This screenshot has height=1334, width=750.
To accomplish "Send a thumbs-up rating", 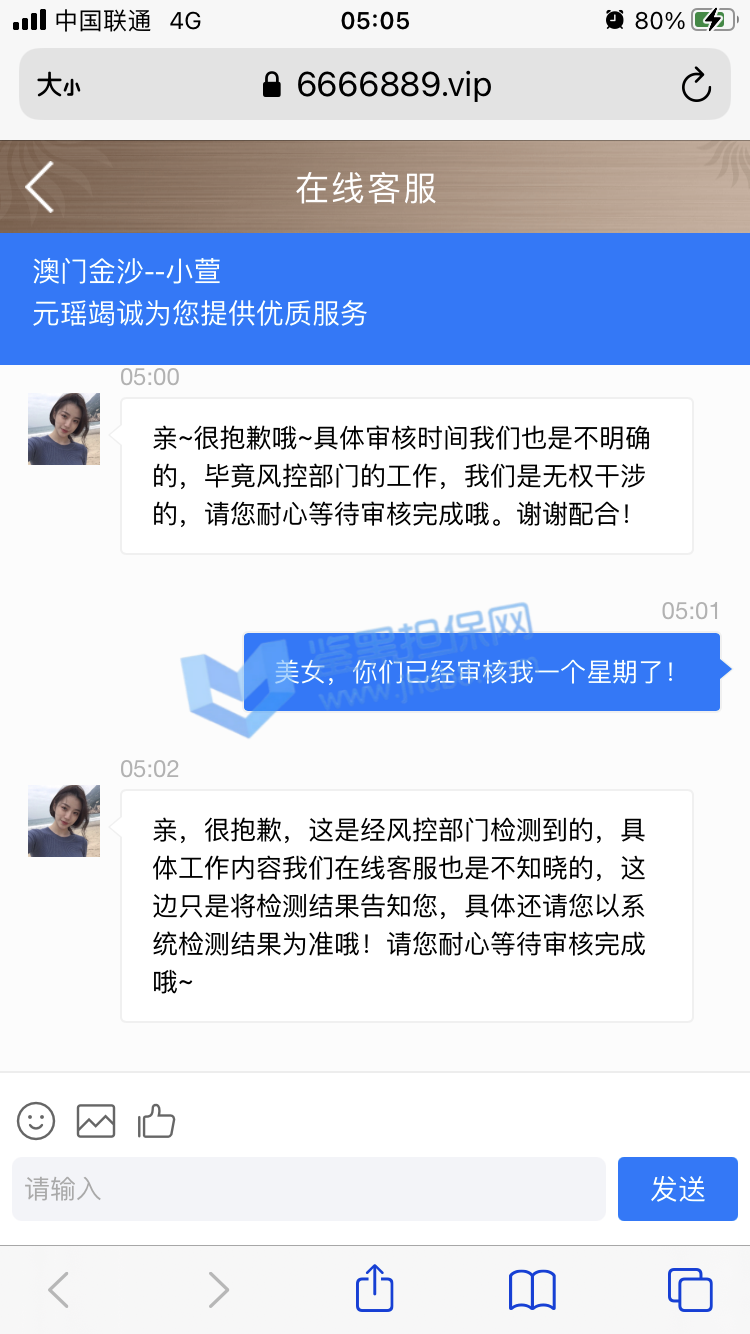I will point(156,1121).
